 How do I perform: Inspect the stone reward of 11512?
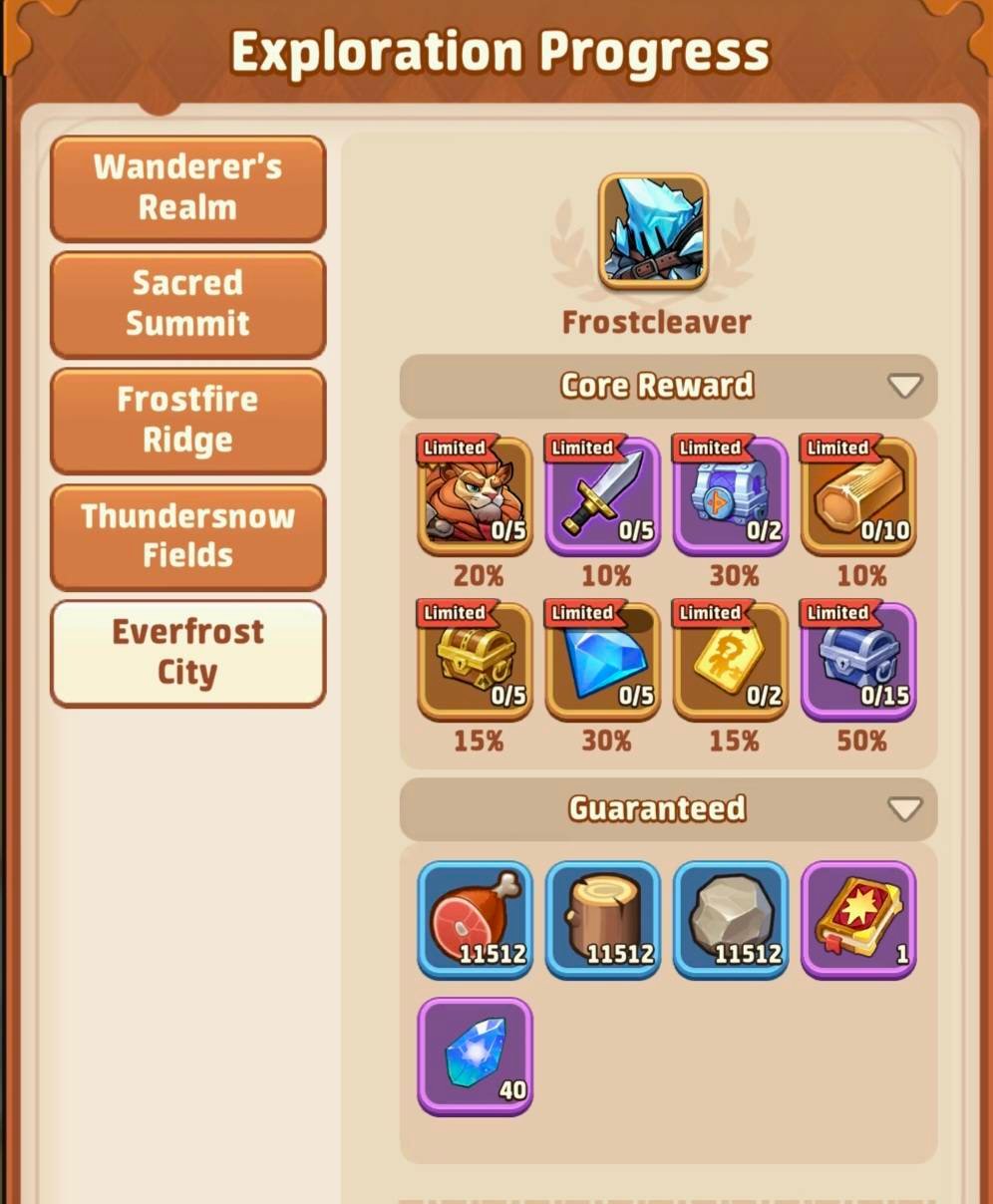click(730, 919)
